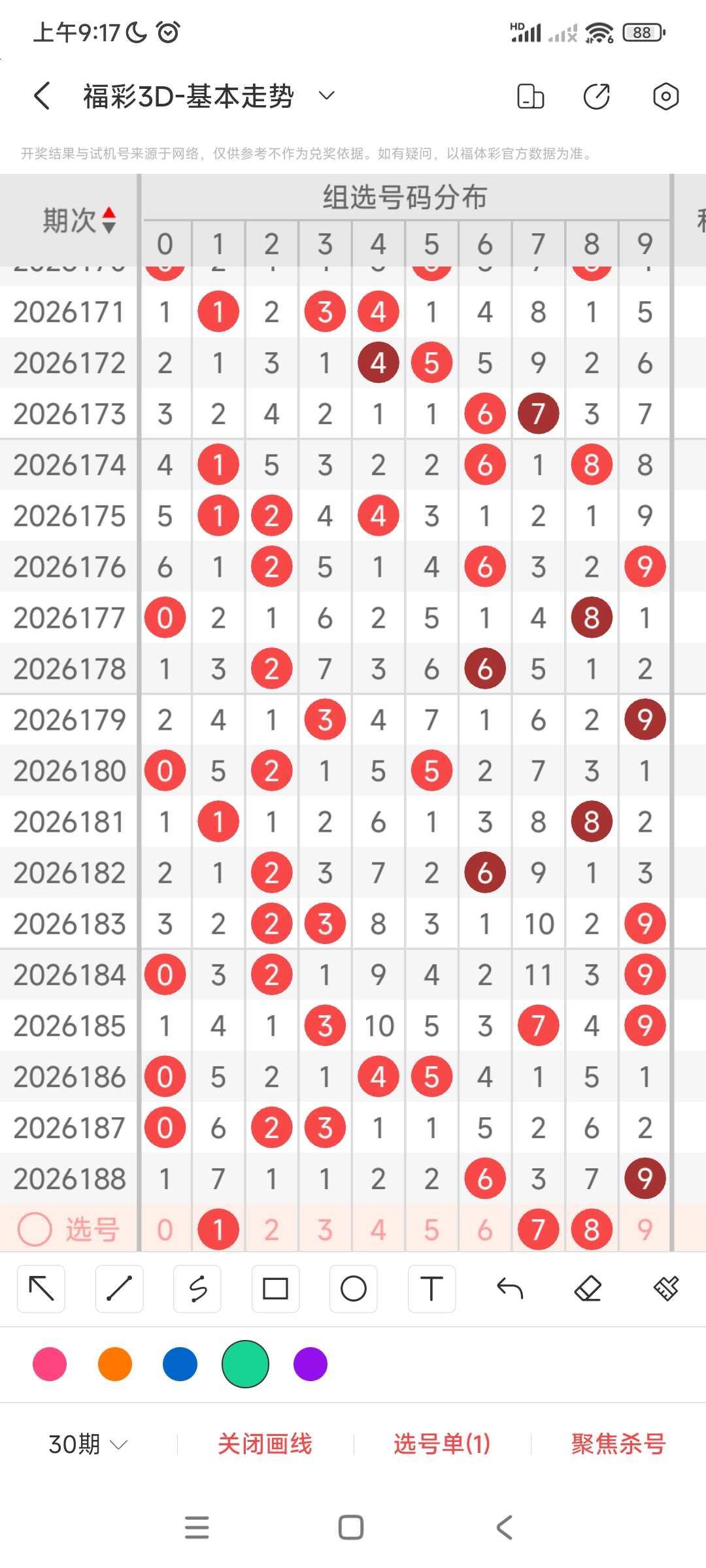Open the hexagon settings icon
This screenshot has width=706, height=1568.
(x=665, y=96)
